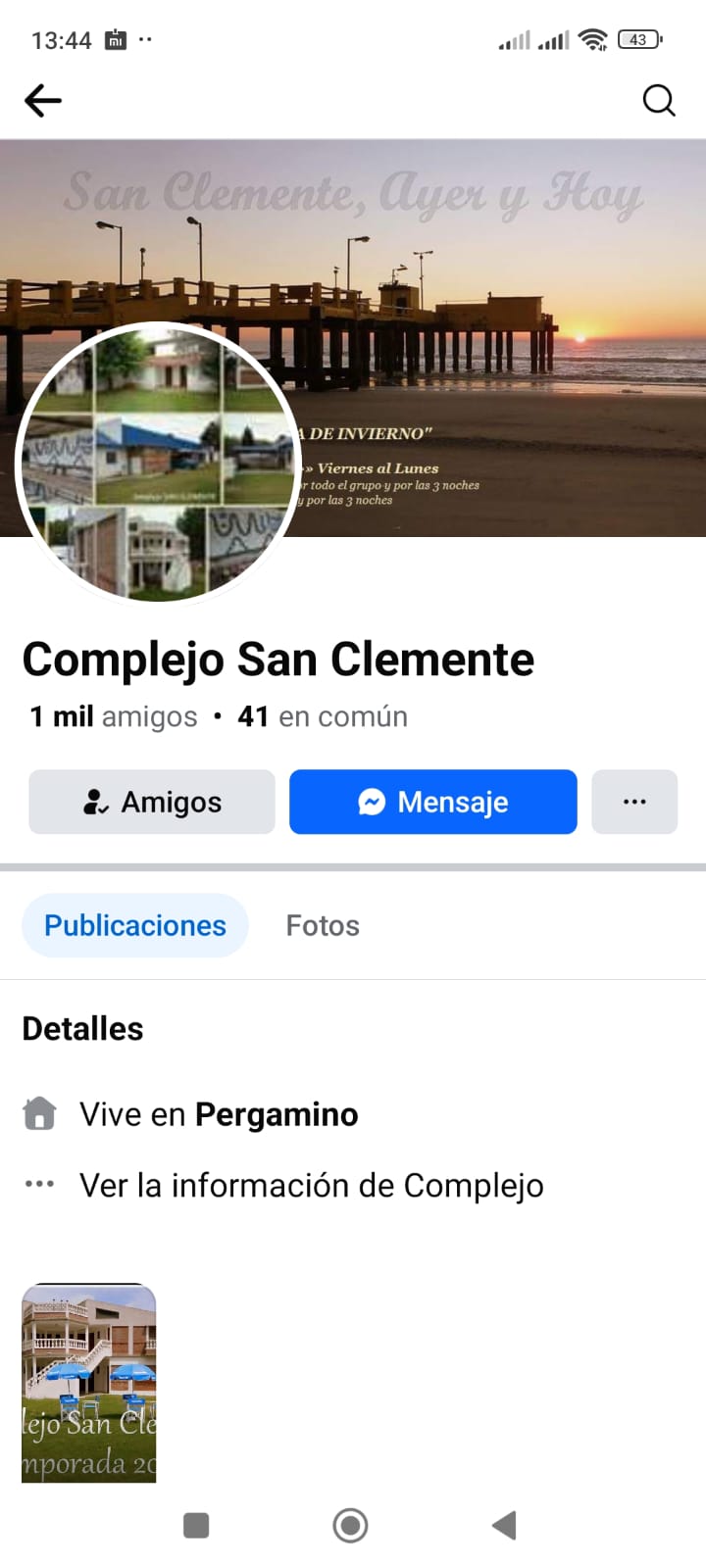706x1568 pixels.
Task: Tap the Messenger icon on the Mensaje button
Action: click(373, 802)
